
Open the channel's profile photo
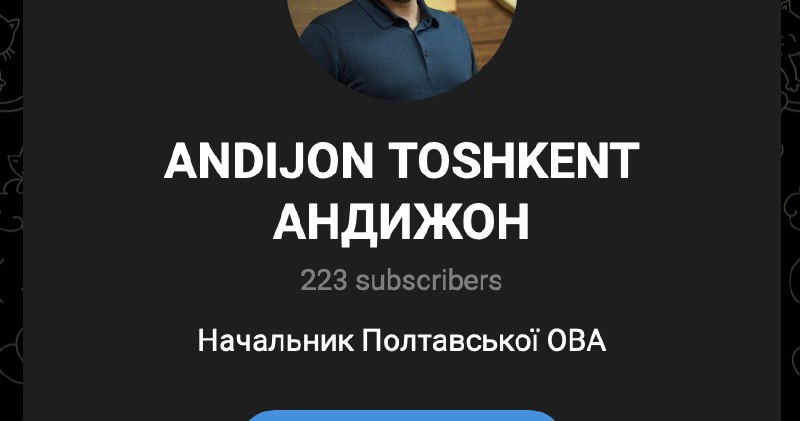400,45
